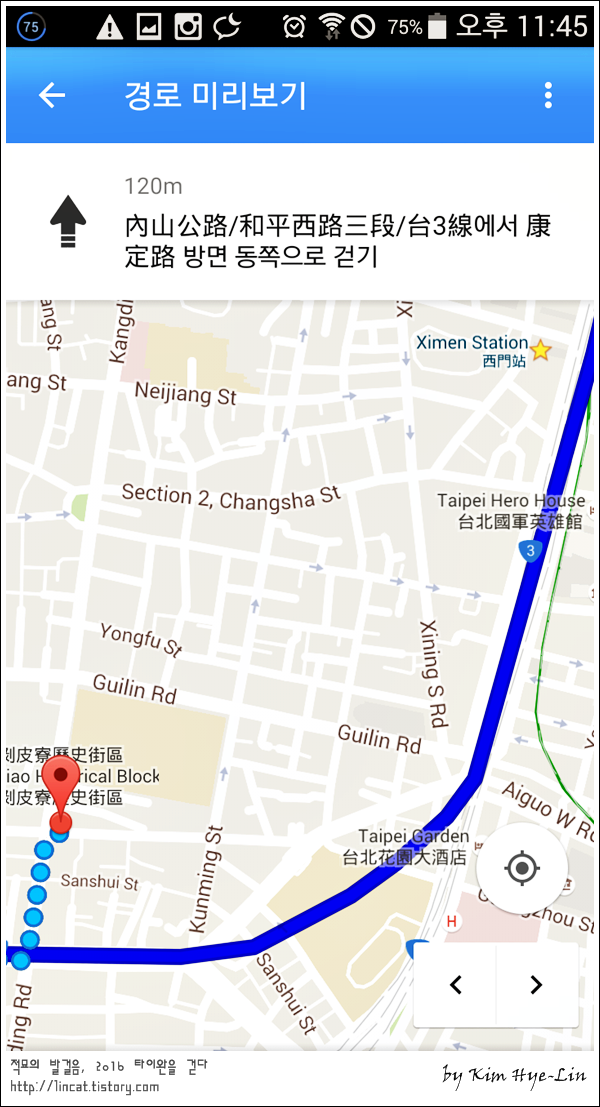The height and width of the screenshot is (1107, 600).
Task: Advance to next route step
Action: point(536,985)
